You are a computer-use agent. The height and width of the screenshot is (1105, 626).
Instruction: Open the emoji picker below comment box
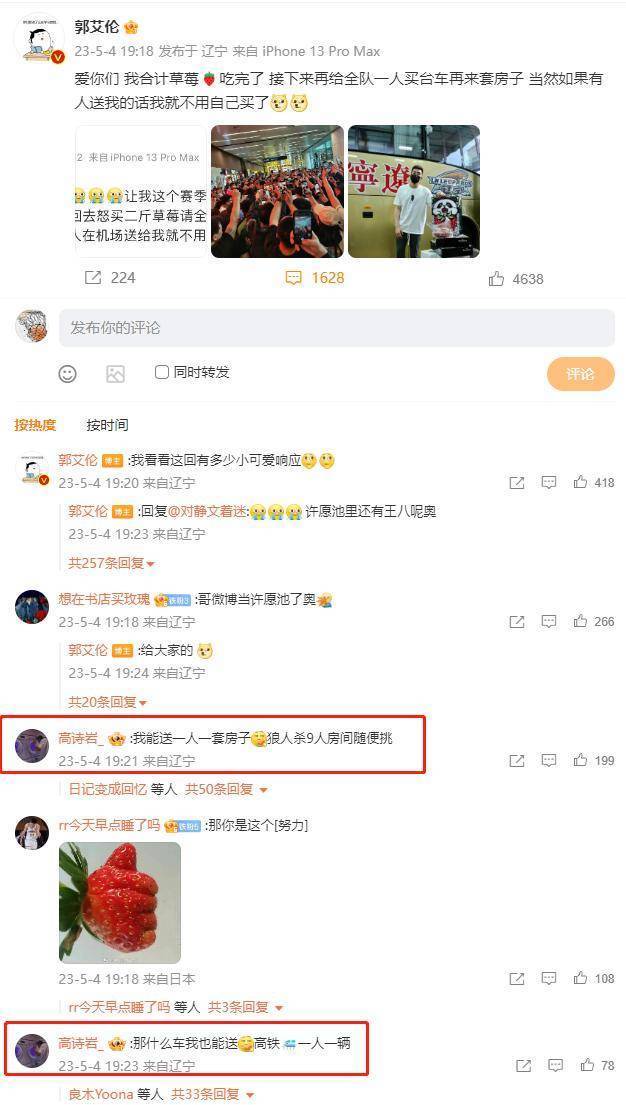click(x=67, y=374)
